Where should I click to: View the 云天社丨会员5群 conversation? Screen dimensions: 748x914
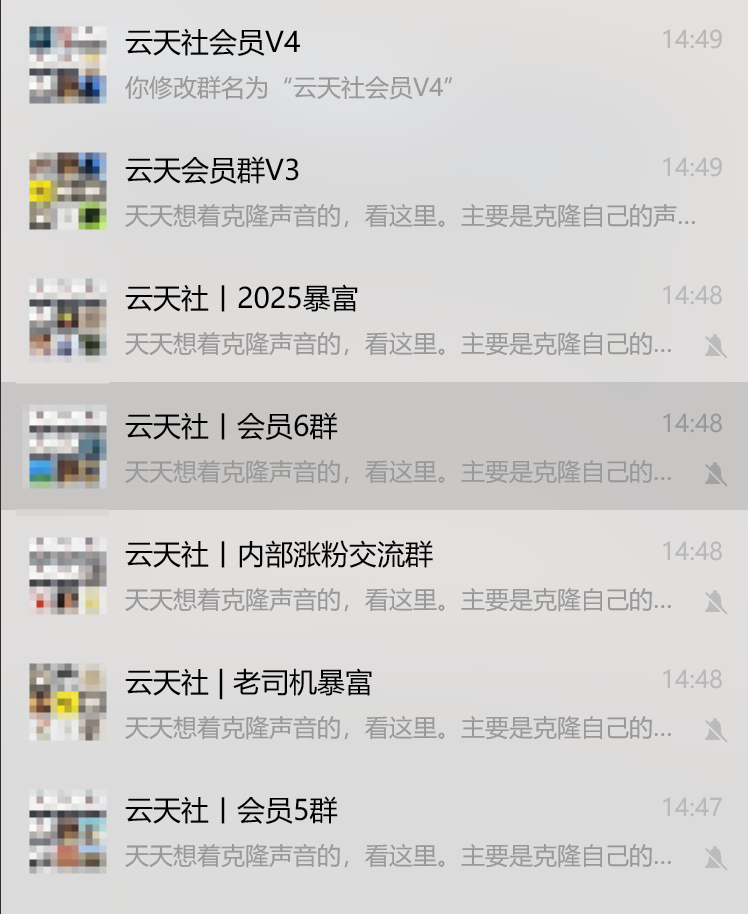(374, 831)
